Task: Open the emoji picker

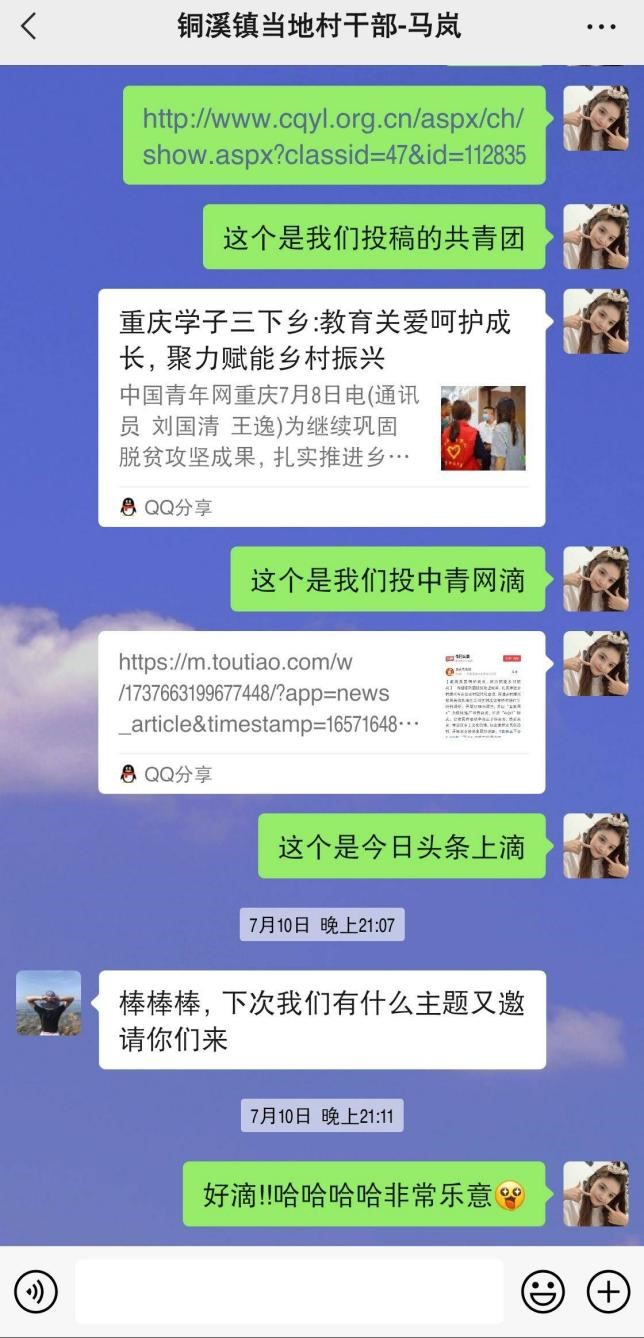Action: pyautogui.click(x=543, y=1292)
